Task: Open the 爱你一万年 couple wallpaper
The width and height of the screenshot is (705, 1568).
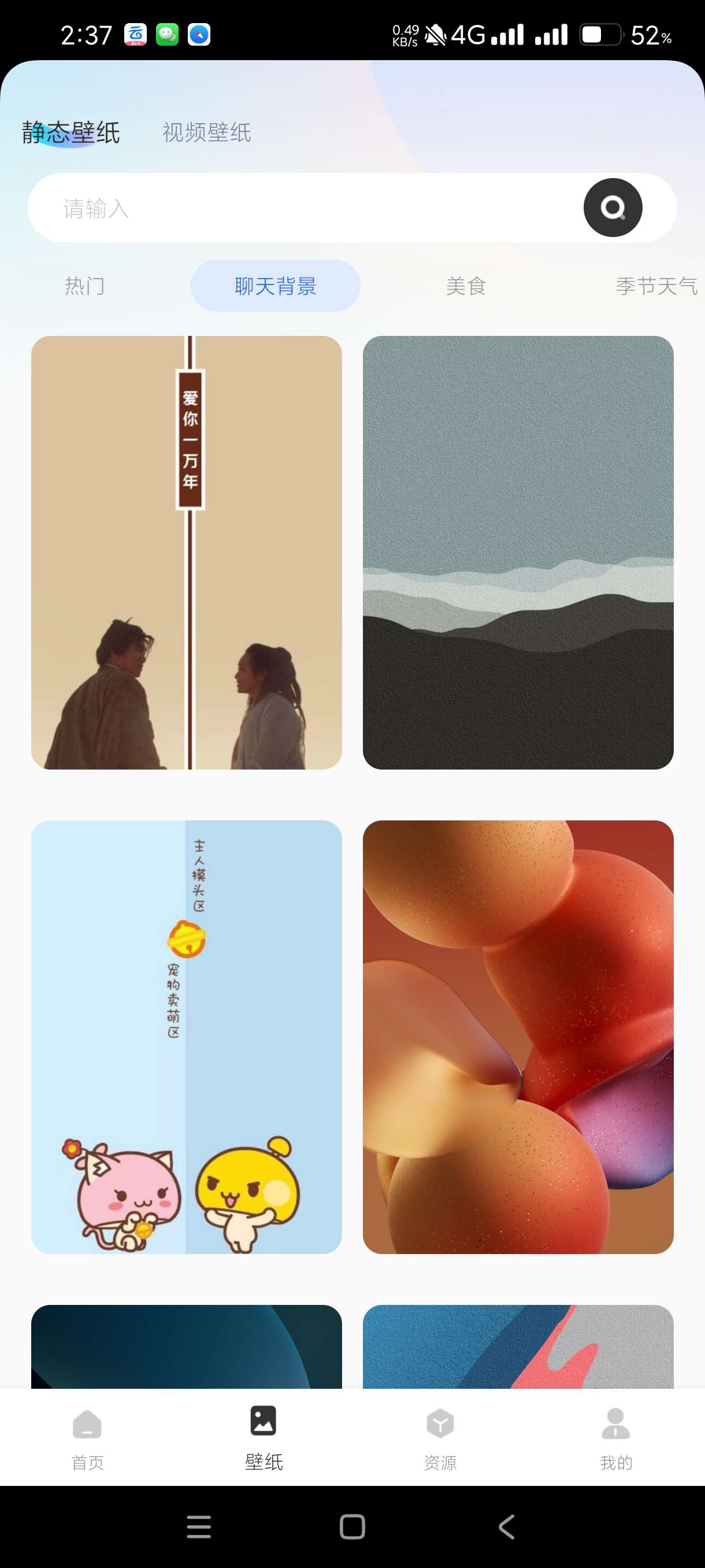Action: tap(186, 552)
